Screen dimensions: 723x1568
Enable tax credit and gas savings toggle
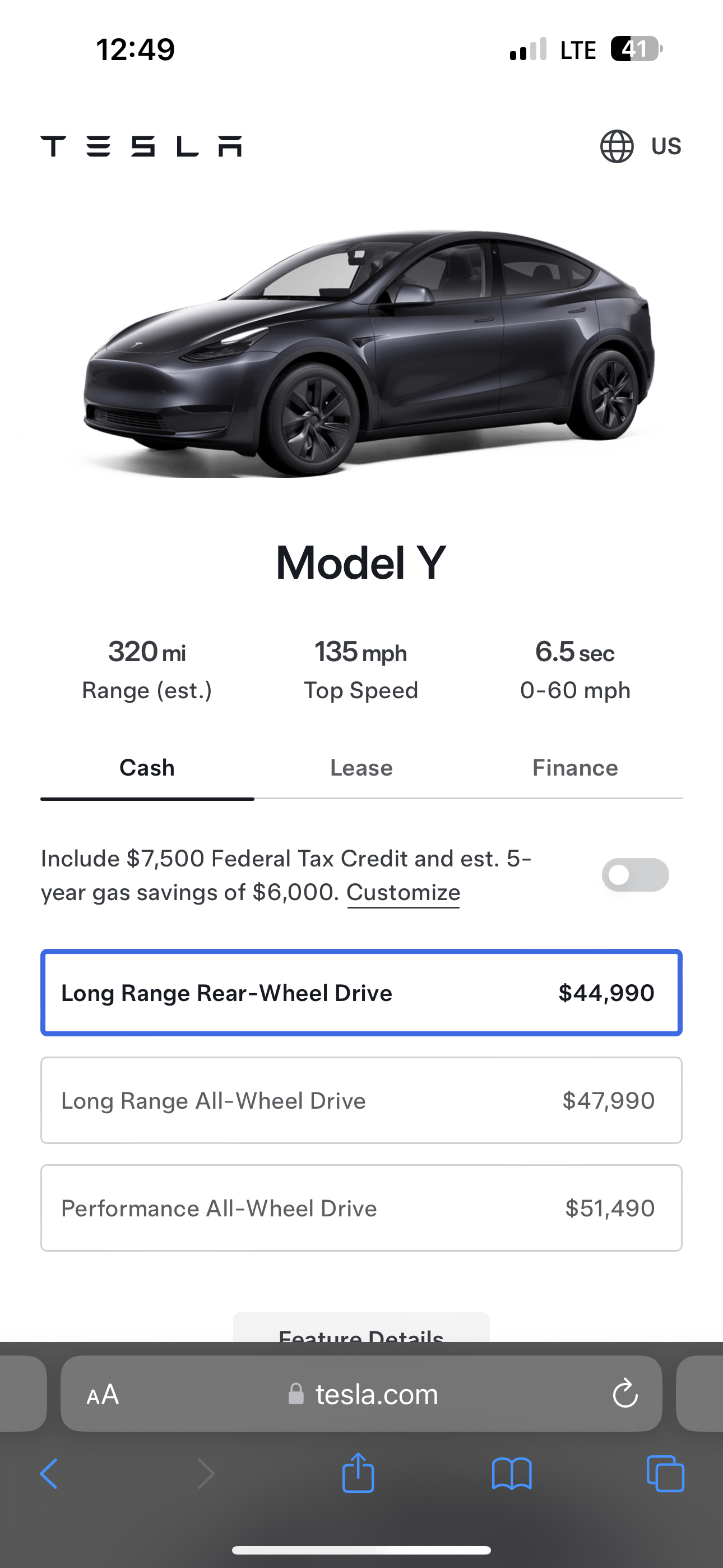click(636, 875)
